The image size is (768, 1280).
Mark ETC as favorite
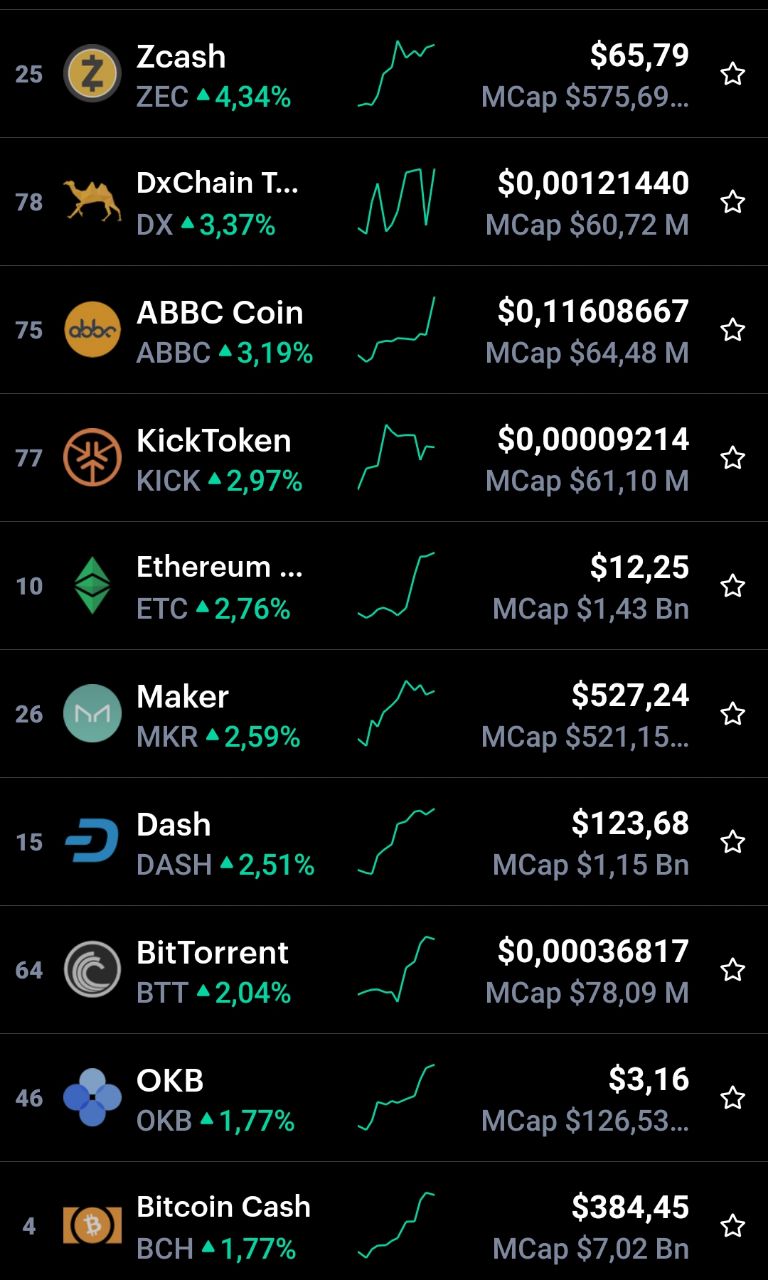tap(733, 586)
